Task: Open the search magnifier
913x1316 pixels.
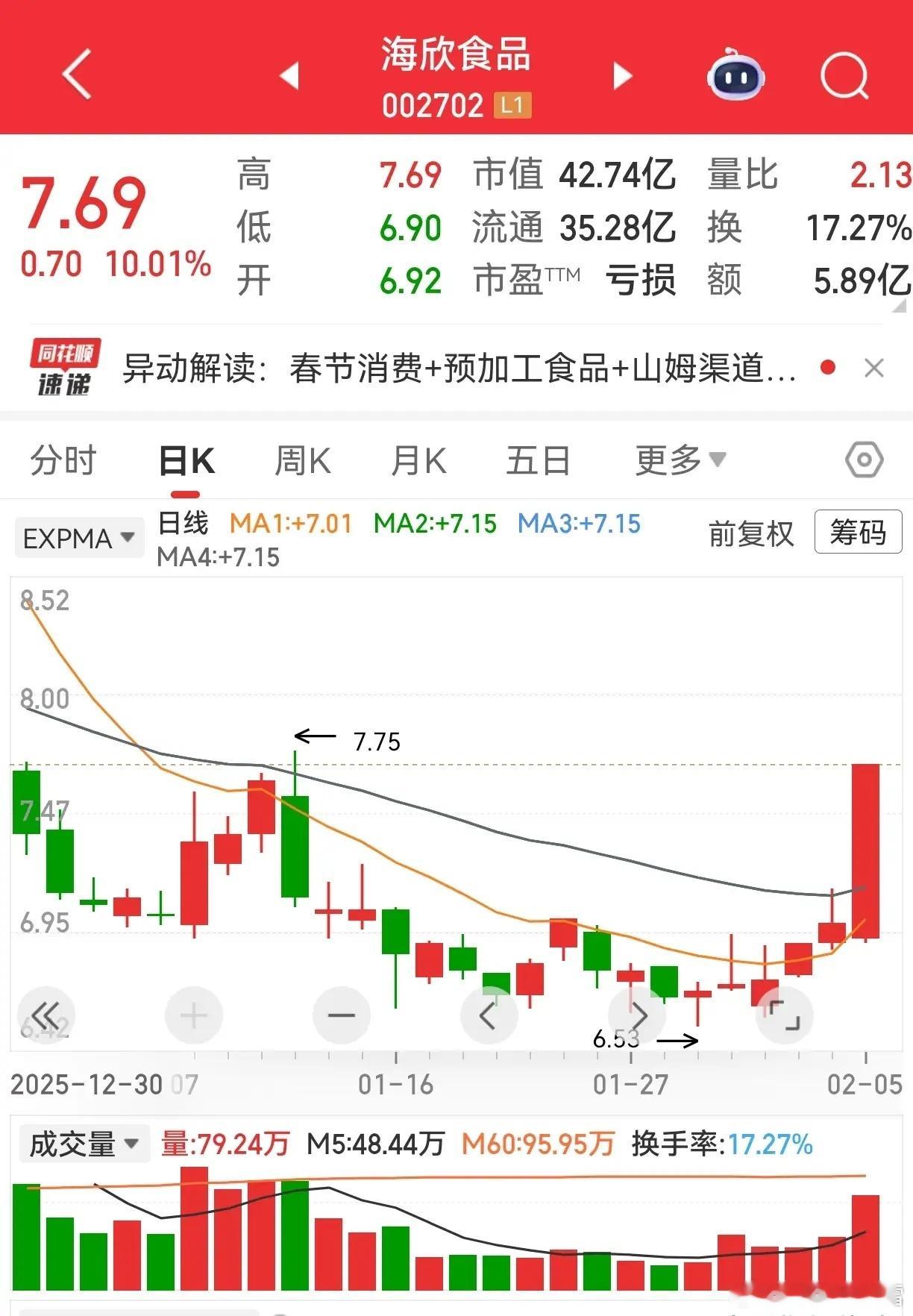Action: tap(845, 75)
